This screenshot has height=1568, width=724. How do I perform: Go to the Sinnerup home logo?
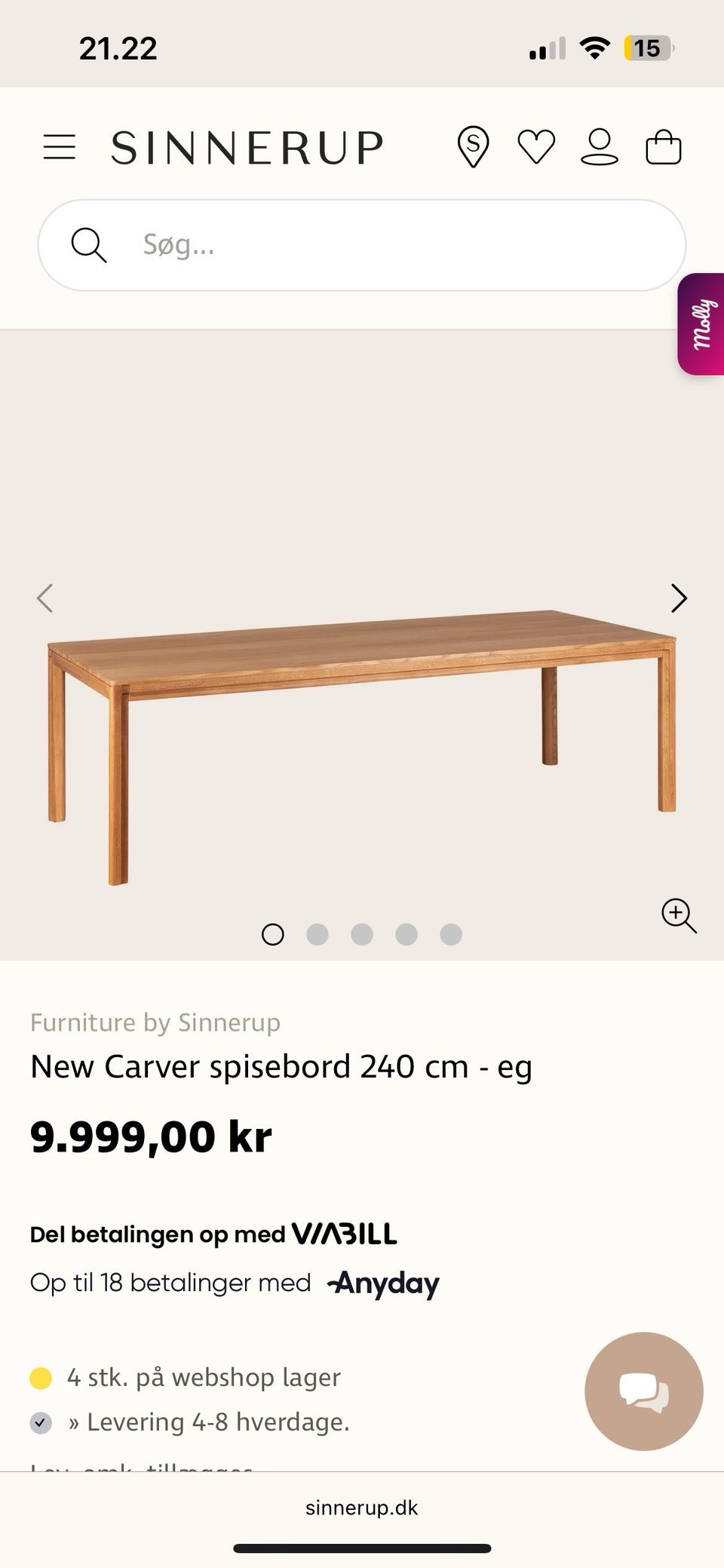pyautogui.click(x=247, y=147)
